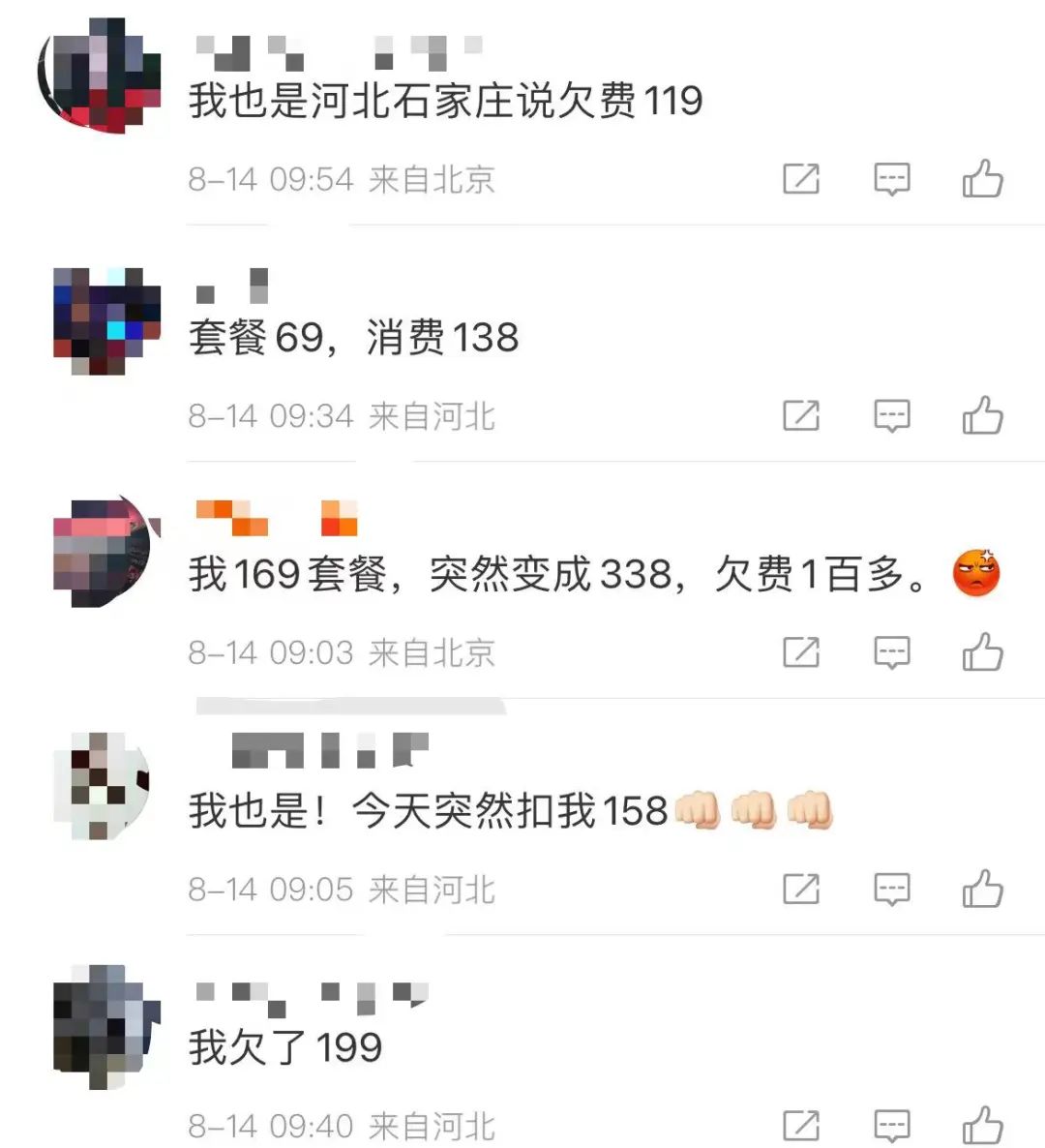Viewport: 1045px width, 1148px height.
Task: Repost the 突然变成338 comment
Action: 801,652
